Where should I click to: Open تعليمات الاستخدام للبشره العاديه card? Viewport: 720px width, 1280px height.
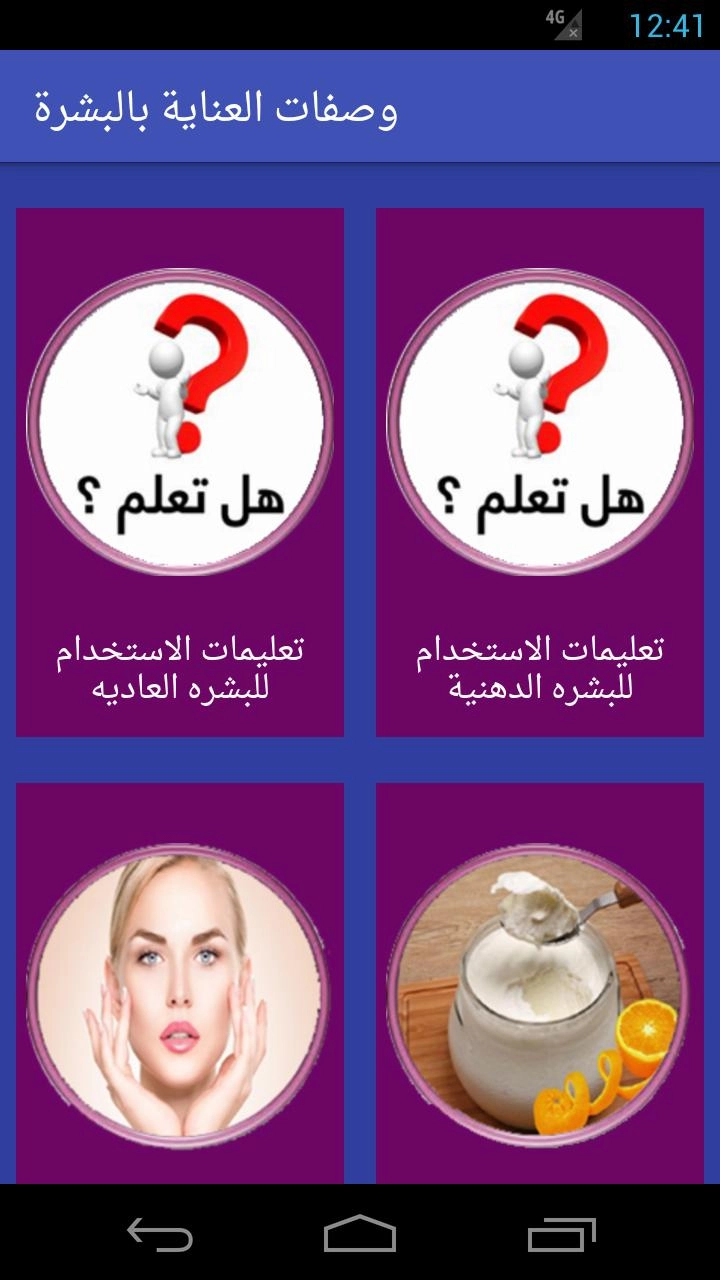pyautogui.click(x=180, y=472)
